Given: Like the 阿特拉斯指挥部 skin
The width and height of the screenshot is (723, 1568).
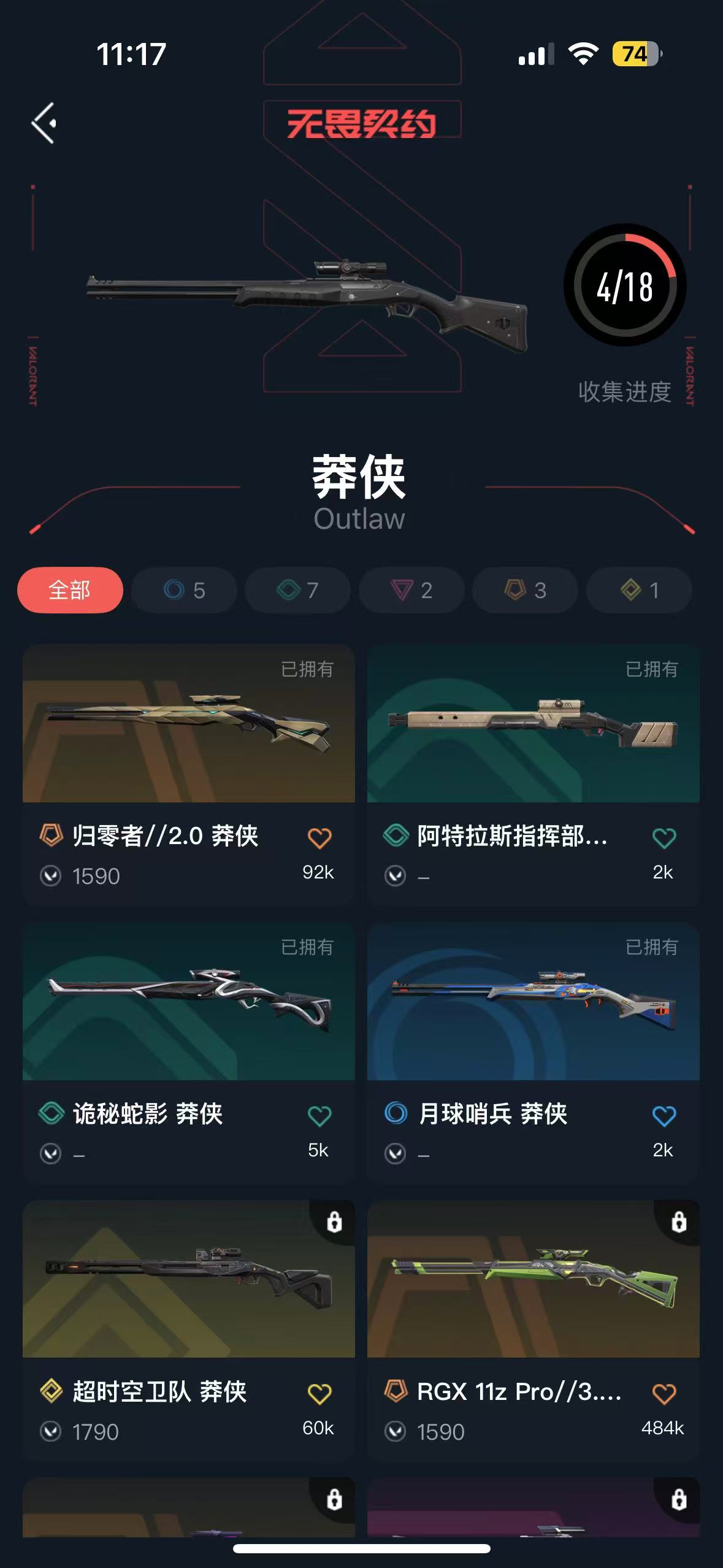Looking at the screenshot, I should click(664, 838).
